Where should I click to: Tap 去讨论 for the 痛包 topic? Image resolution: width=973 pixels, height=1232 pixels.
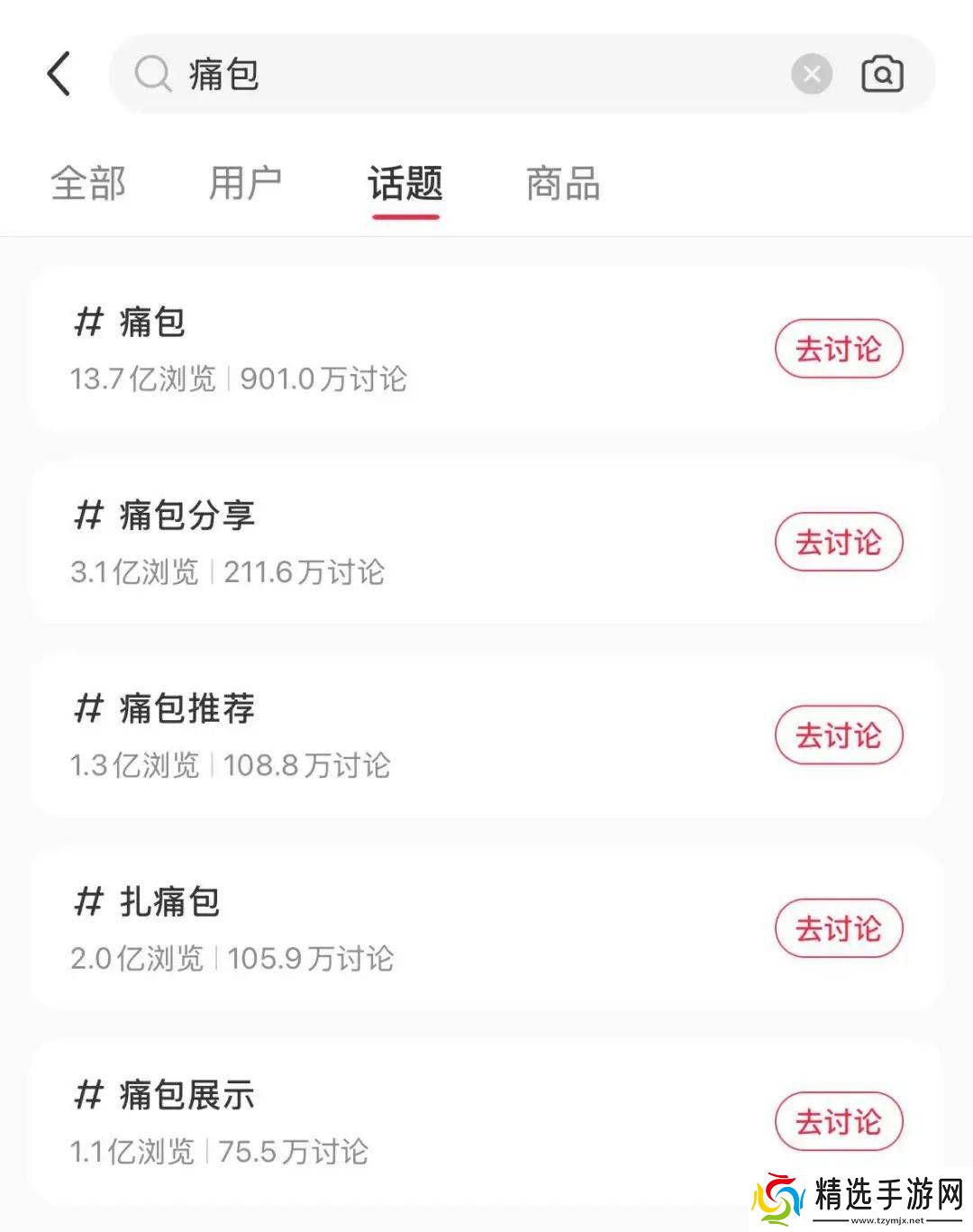click(838, 349)
